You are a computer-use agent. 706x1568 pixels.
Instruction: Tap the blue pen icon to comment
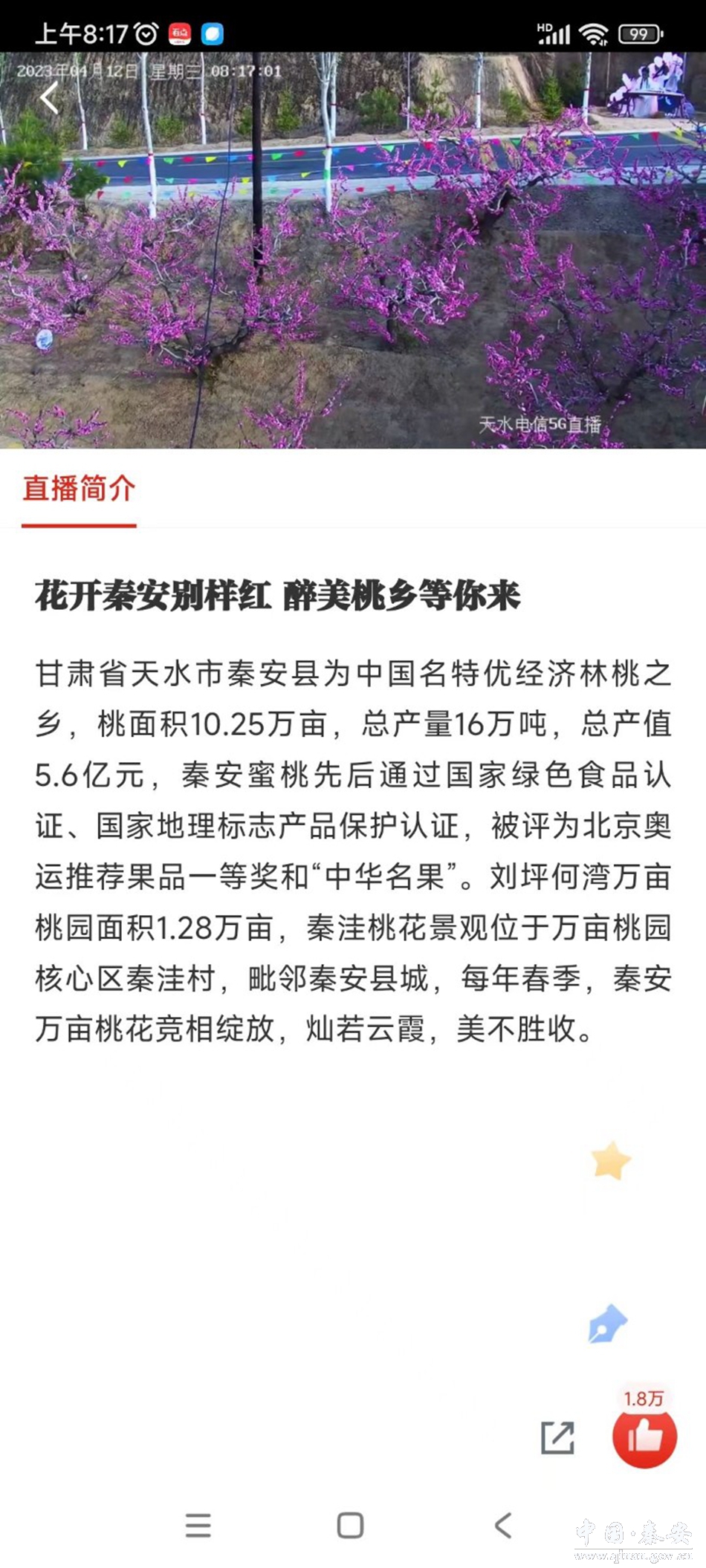tap(608, 1324)
